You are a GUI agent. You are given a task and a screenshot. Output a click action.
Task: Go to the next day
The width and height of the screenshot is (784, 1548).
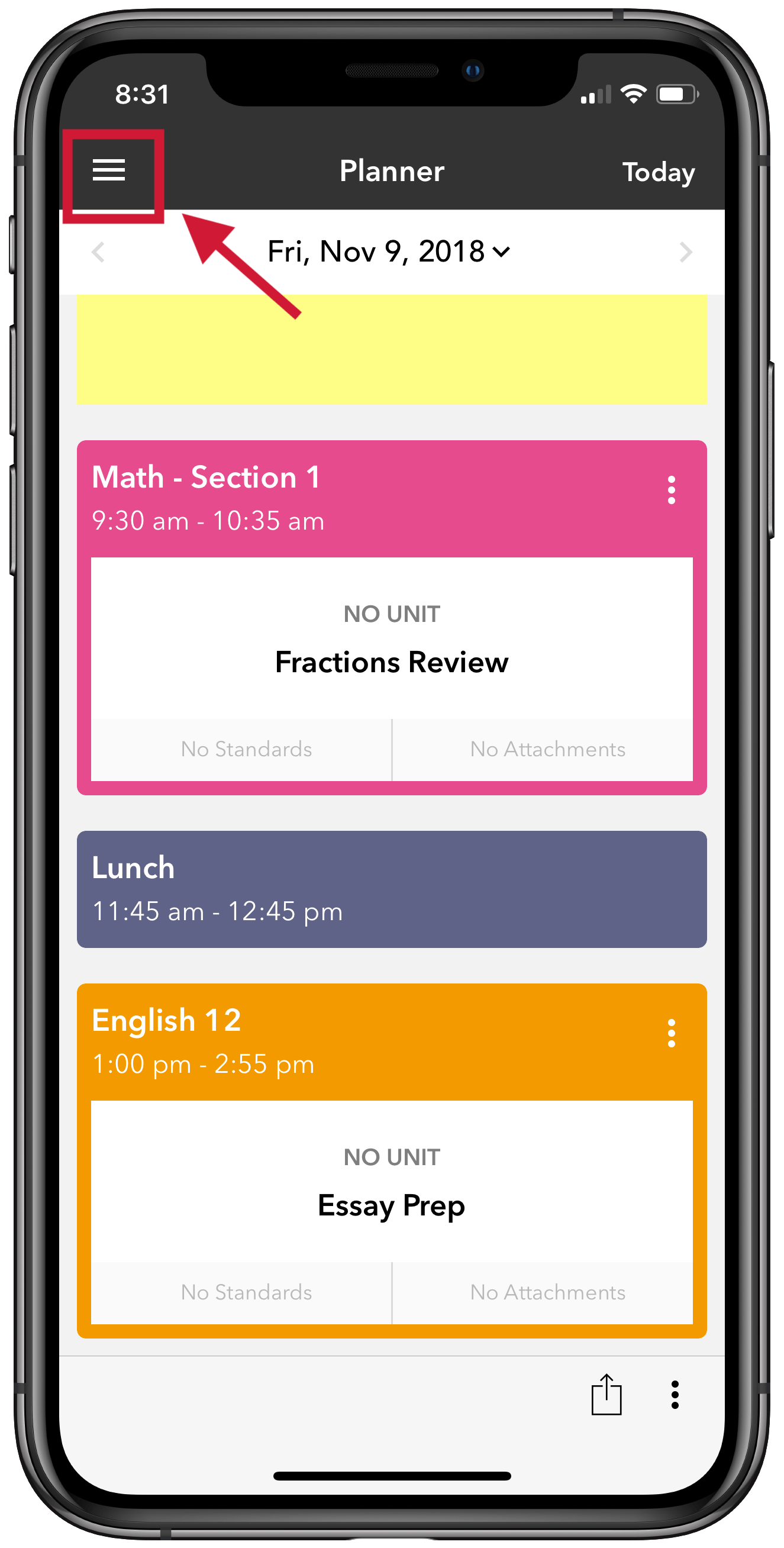tap(685, 252)
